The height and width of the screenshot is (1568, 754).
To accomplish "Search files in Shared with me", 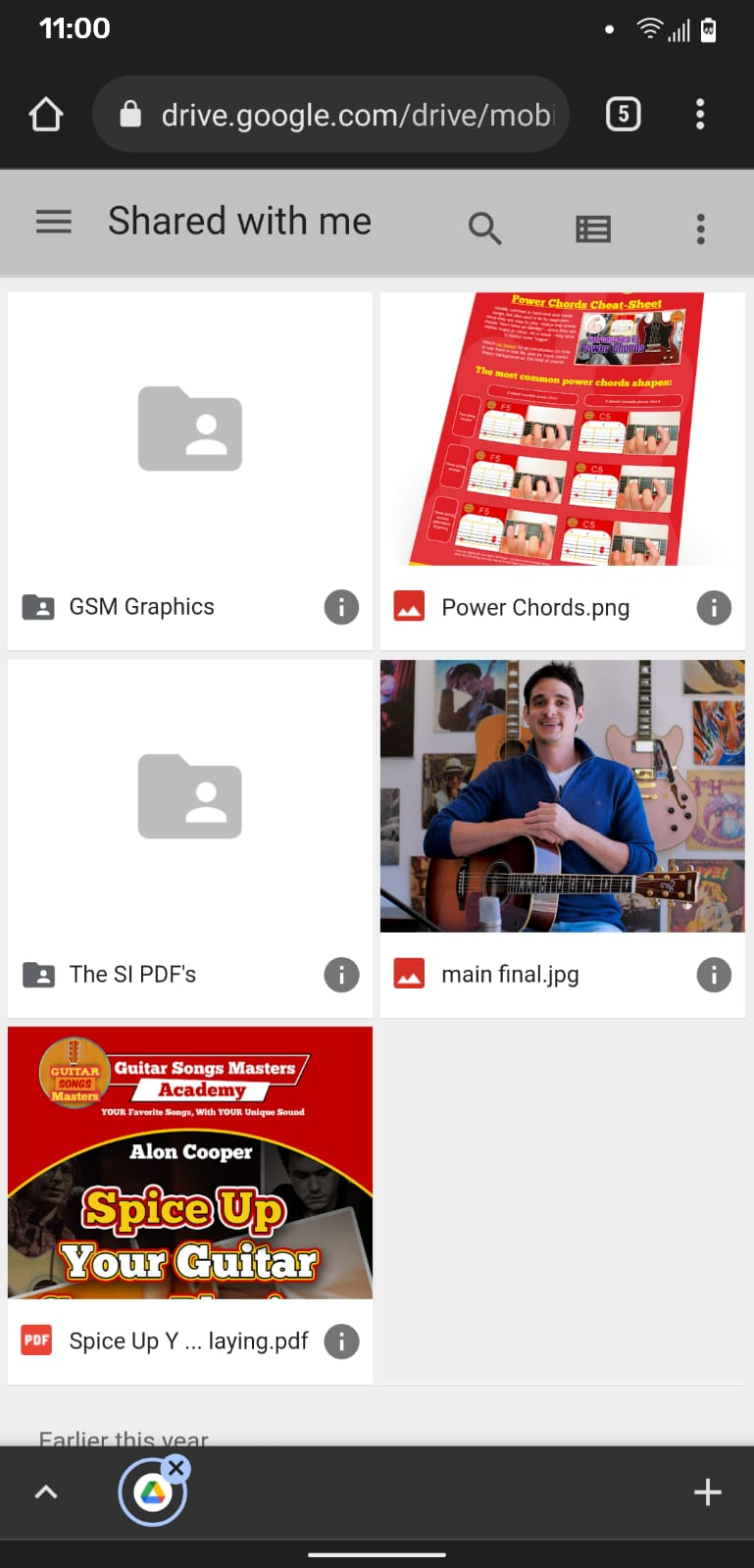I will (x=484, y=228).
